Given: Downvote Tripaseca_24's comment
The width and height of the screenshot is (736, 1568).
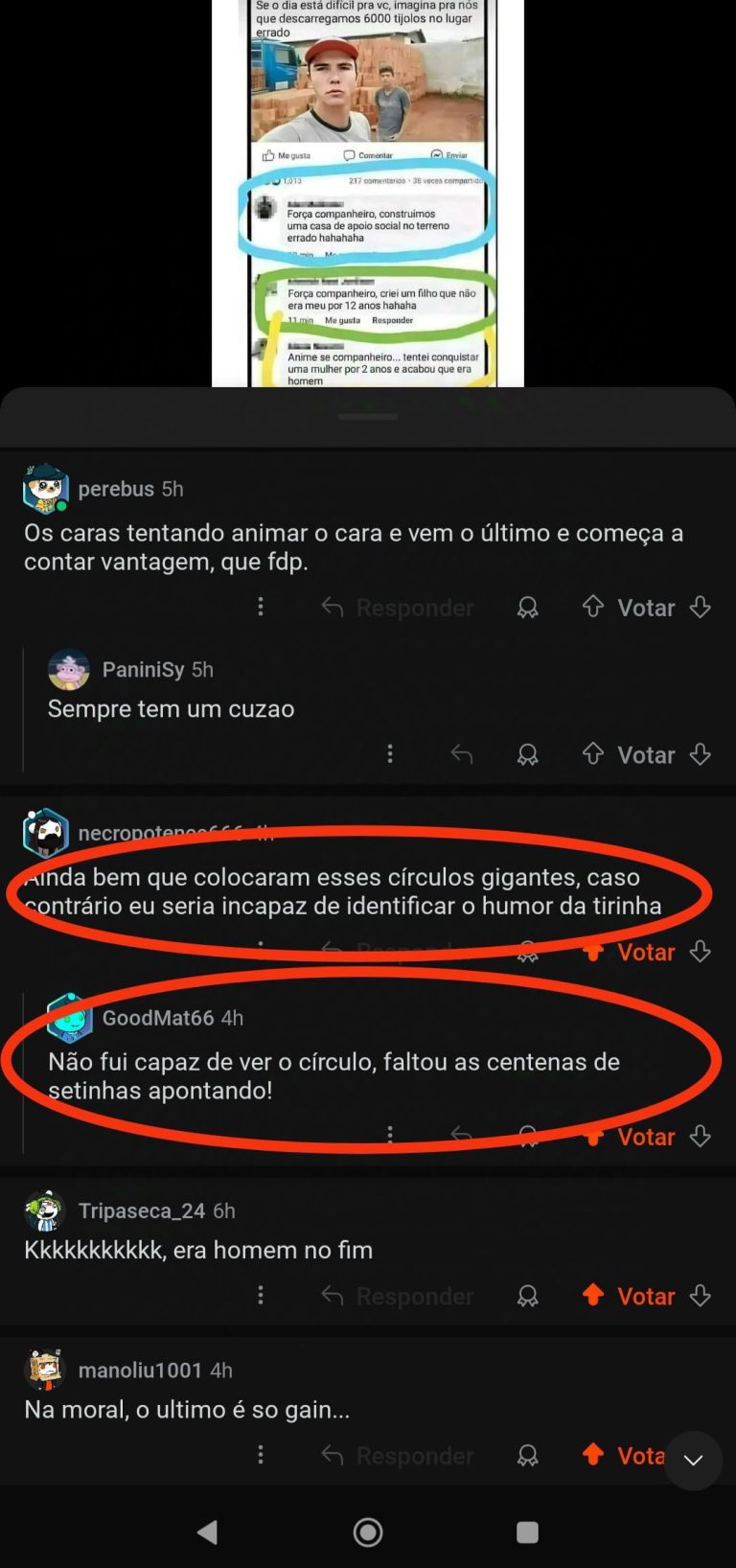Looking at the screenshot, I should (x=701, y=1296).
